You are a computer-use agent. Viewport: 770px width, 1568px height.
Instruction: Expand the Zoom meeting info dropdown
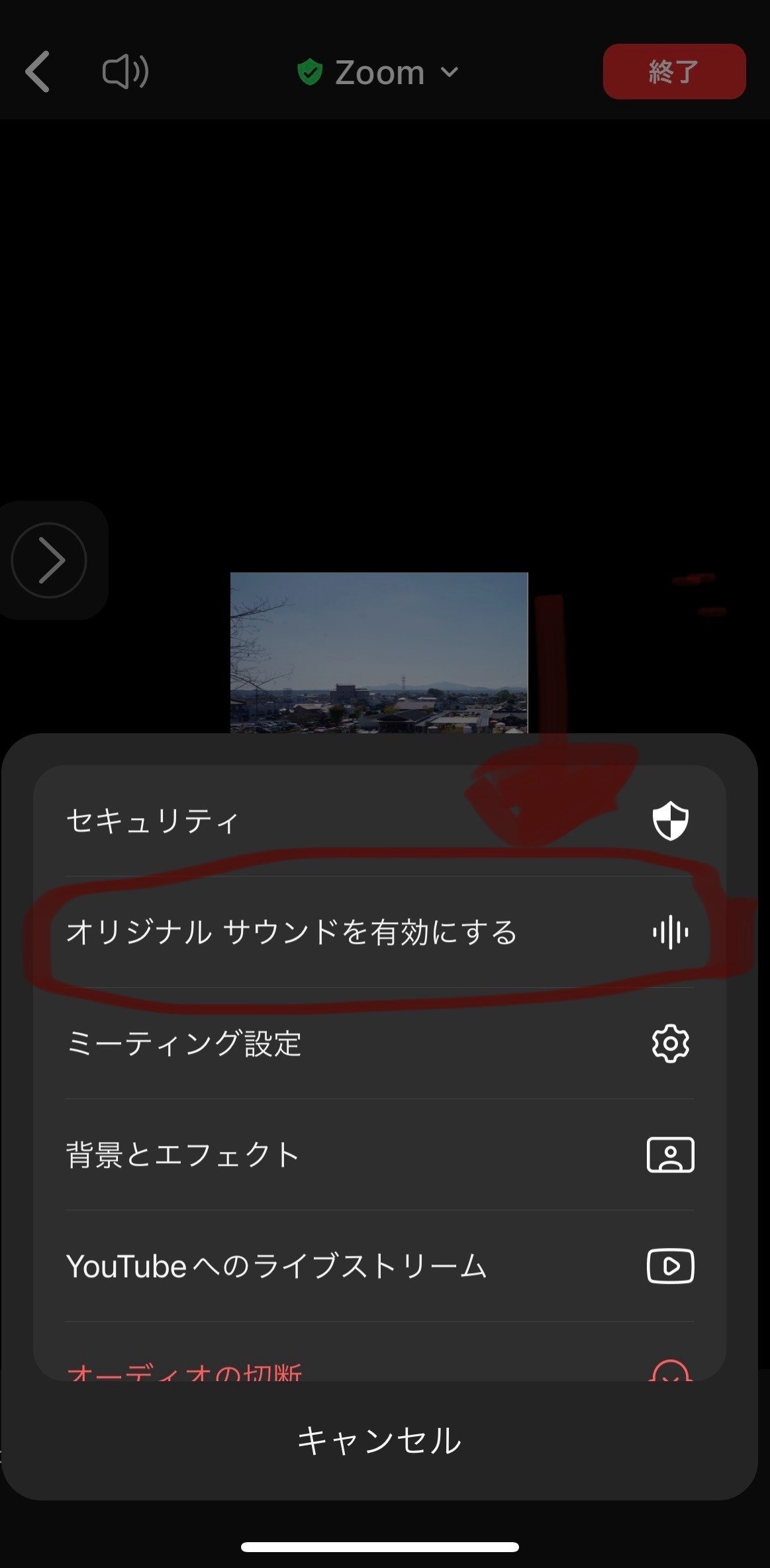coord(378,72)
